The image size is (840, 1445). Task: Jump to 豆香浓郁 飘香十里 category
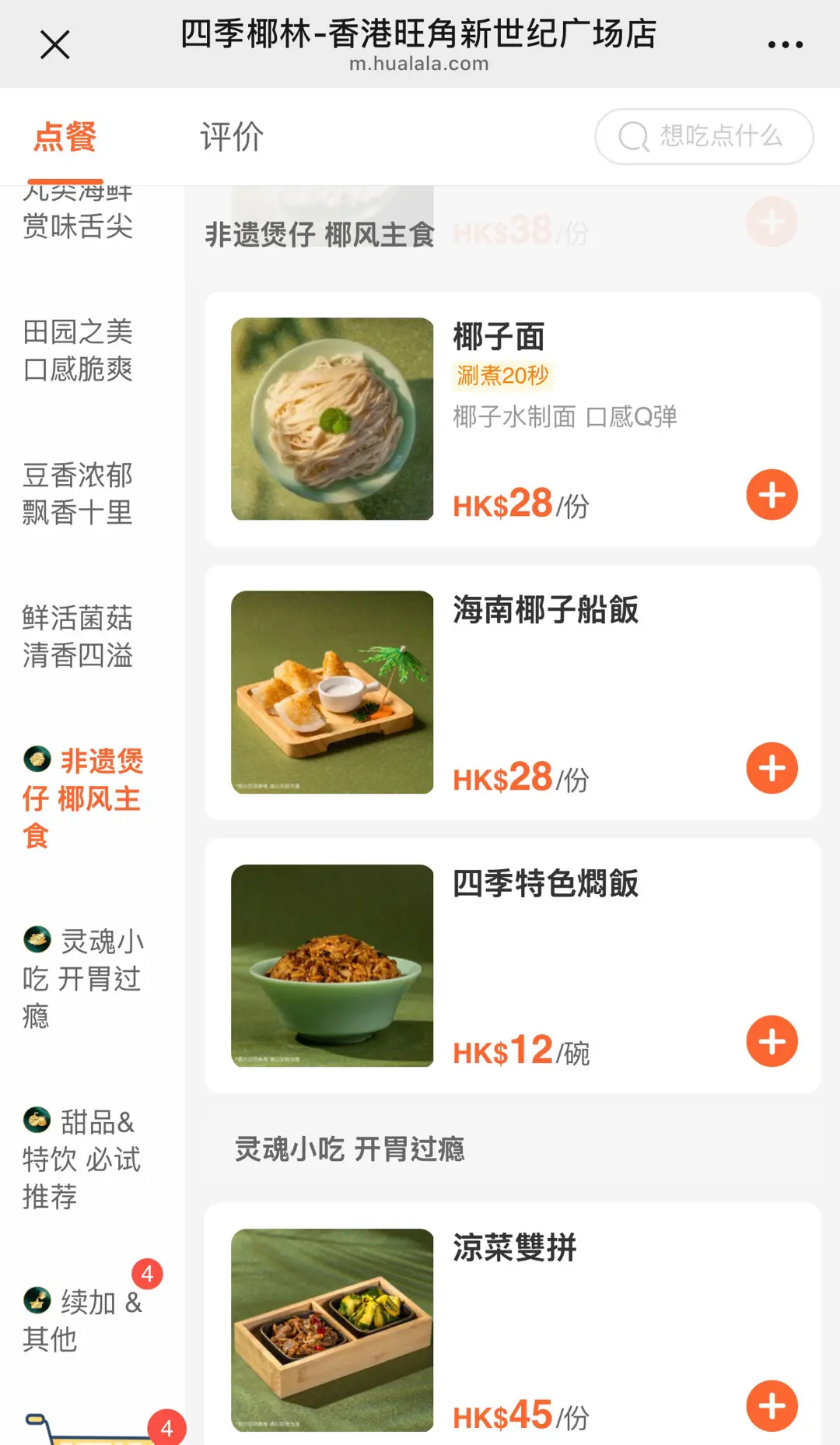[x=78, y=493]
